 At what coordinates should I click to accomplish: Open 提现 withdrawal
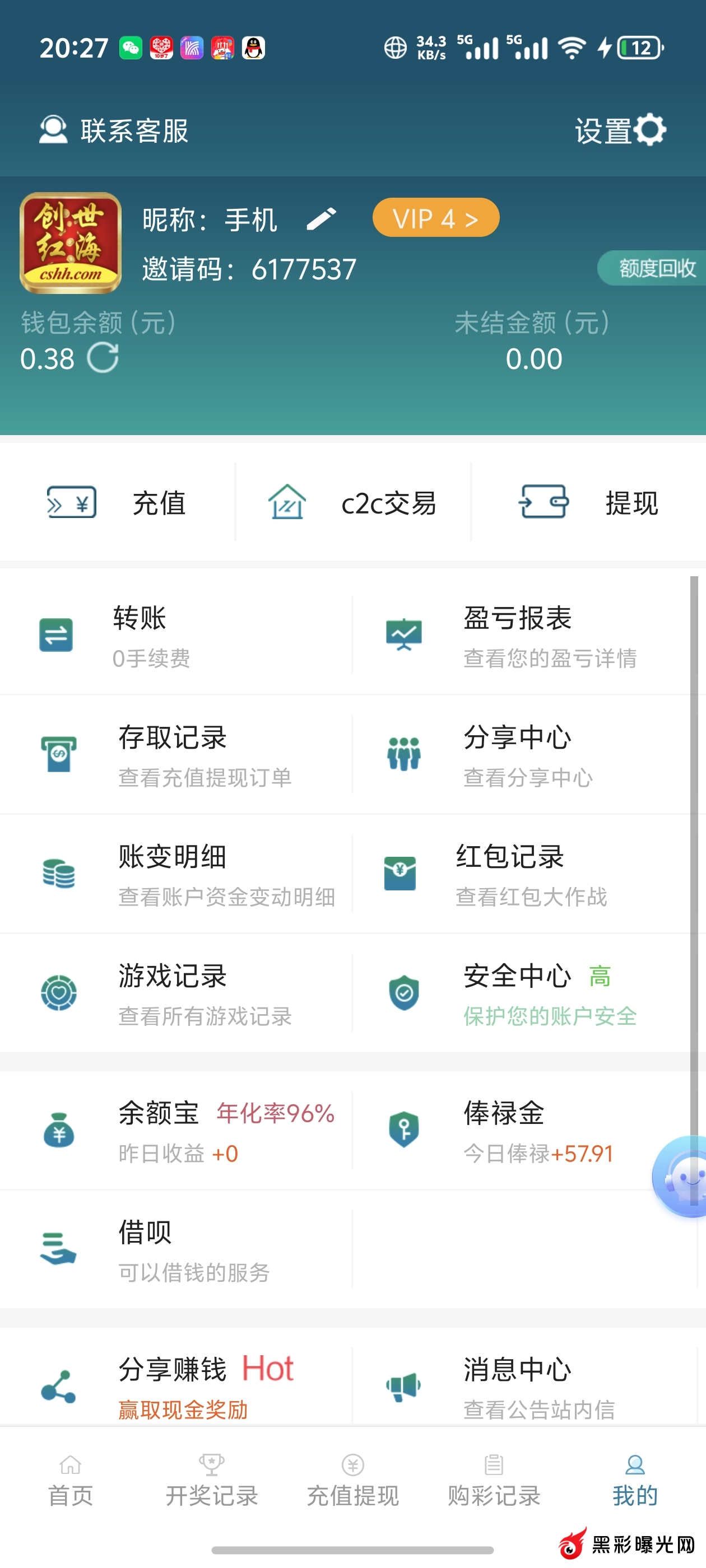coord(588,503)
